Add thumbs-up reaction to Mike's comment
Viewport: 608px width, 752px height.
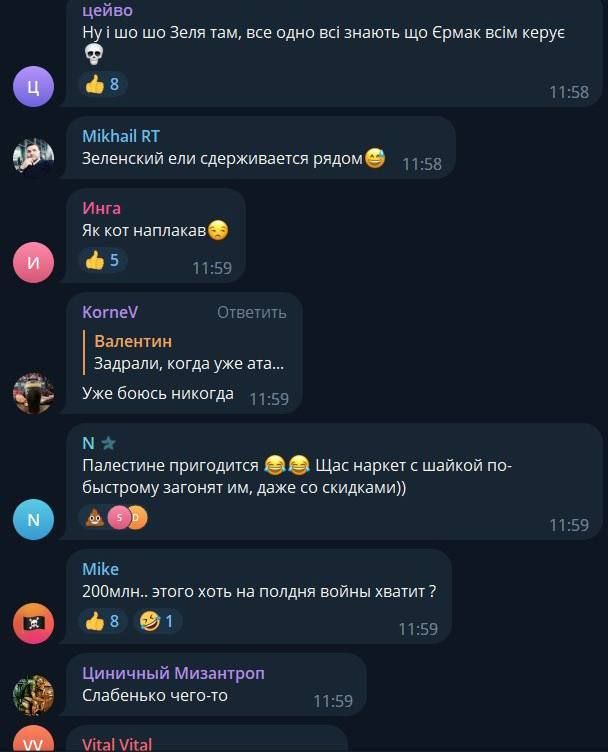102,621
